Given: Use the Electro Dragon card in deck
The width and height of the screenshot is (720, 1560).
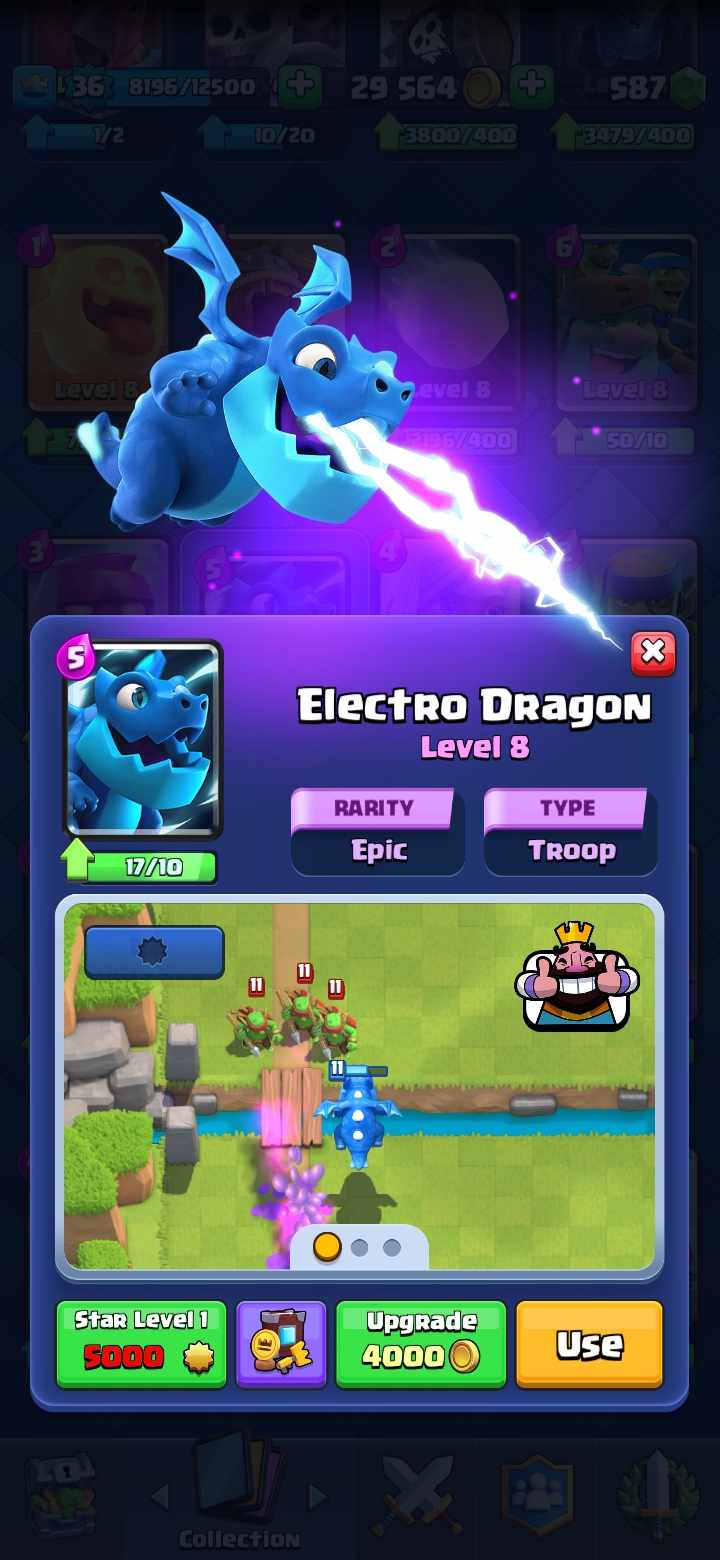Looking at the screenshot, I should (589, 1343).
